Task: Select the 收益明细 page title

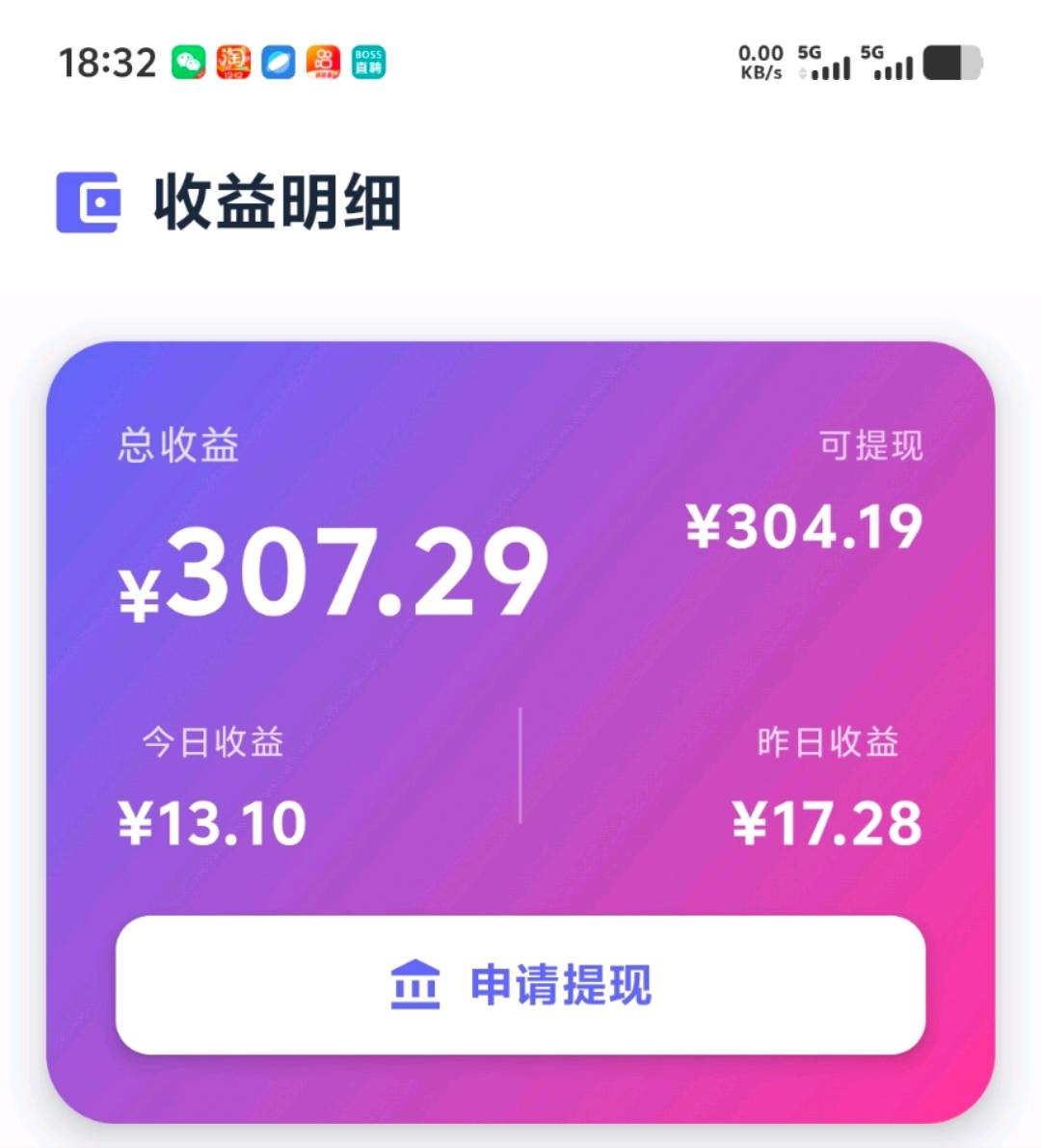Action: (278, 201)
